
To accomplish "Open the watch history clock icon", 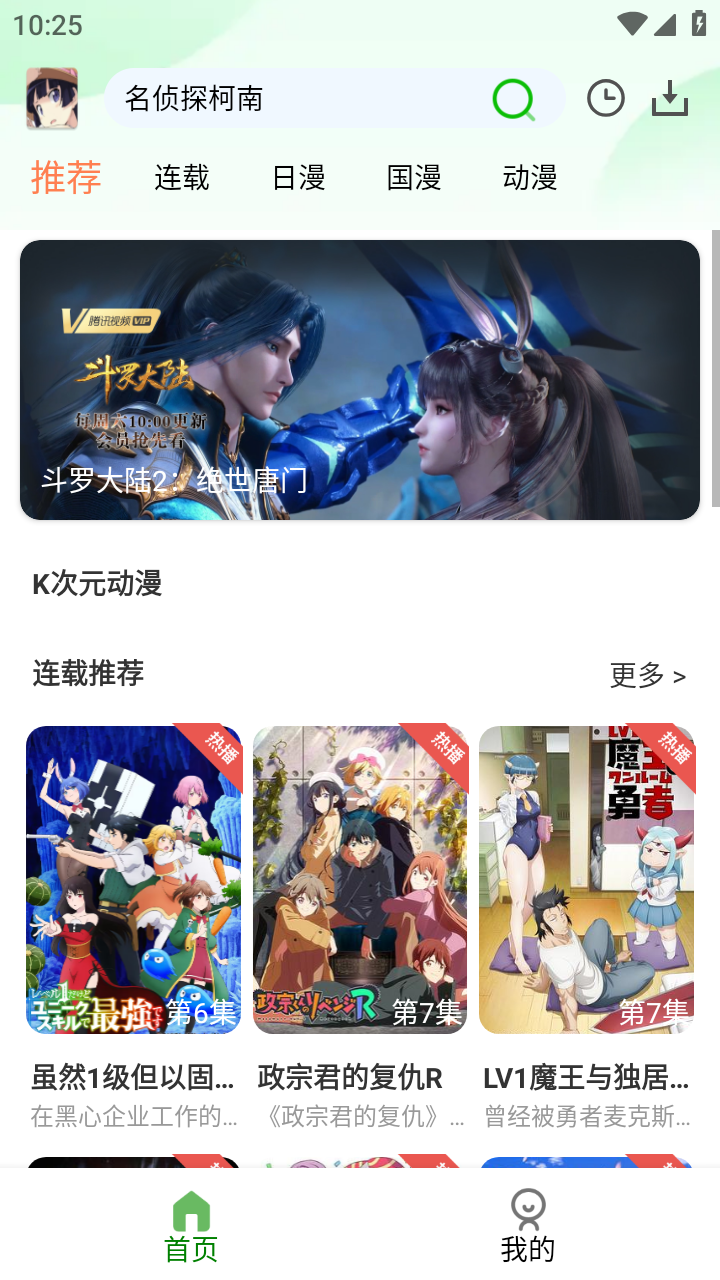I will [605, 98].
